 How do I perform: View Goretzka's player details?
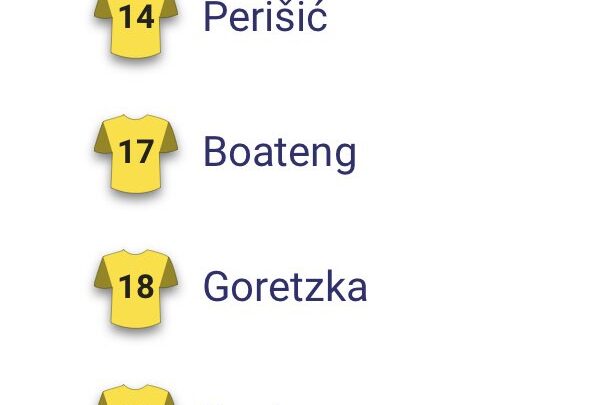coord(284,288)
